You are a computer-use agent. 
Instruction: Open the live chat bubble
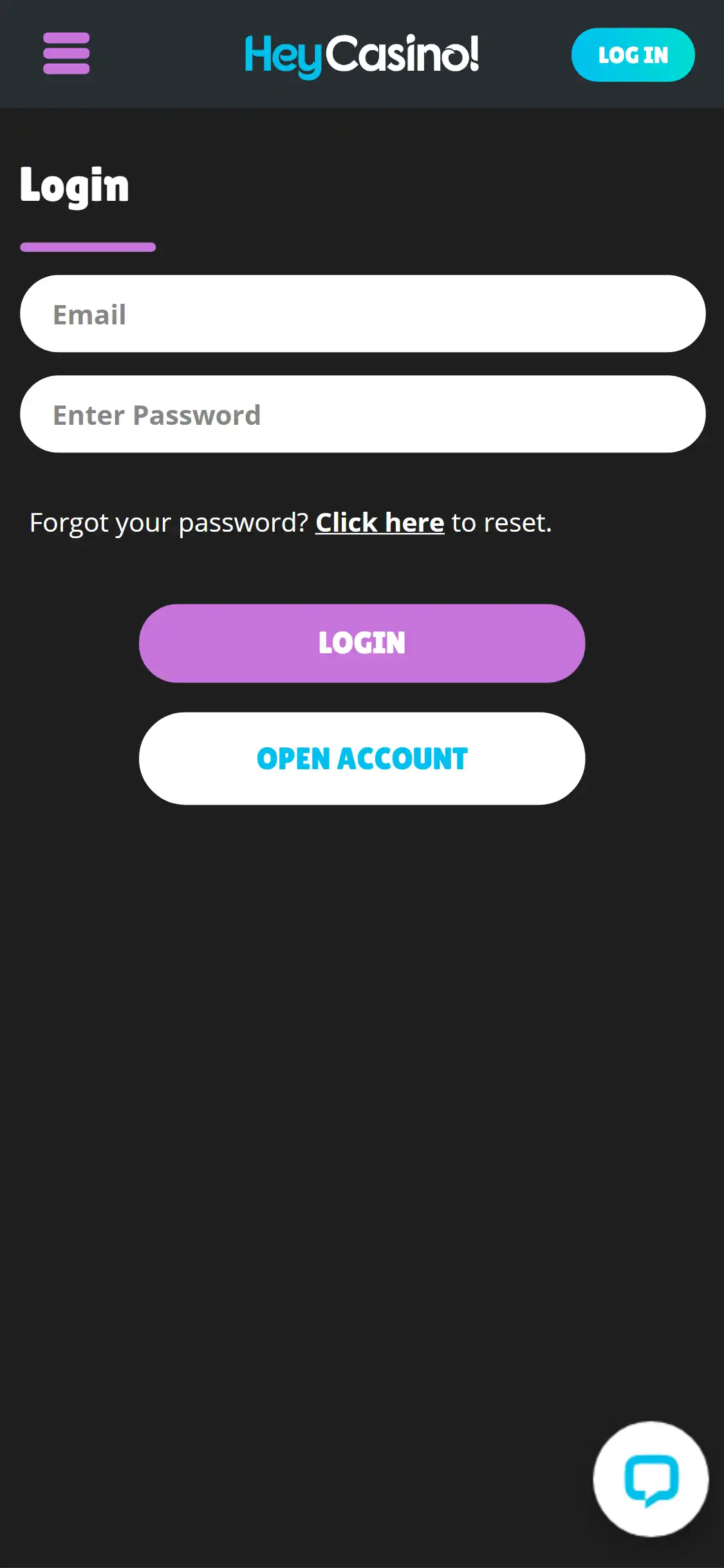[x=651, y=1479]
